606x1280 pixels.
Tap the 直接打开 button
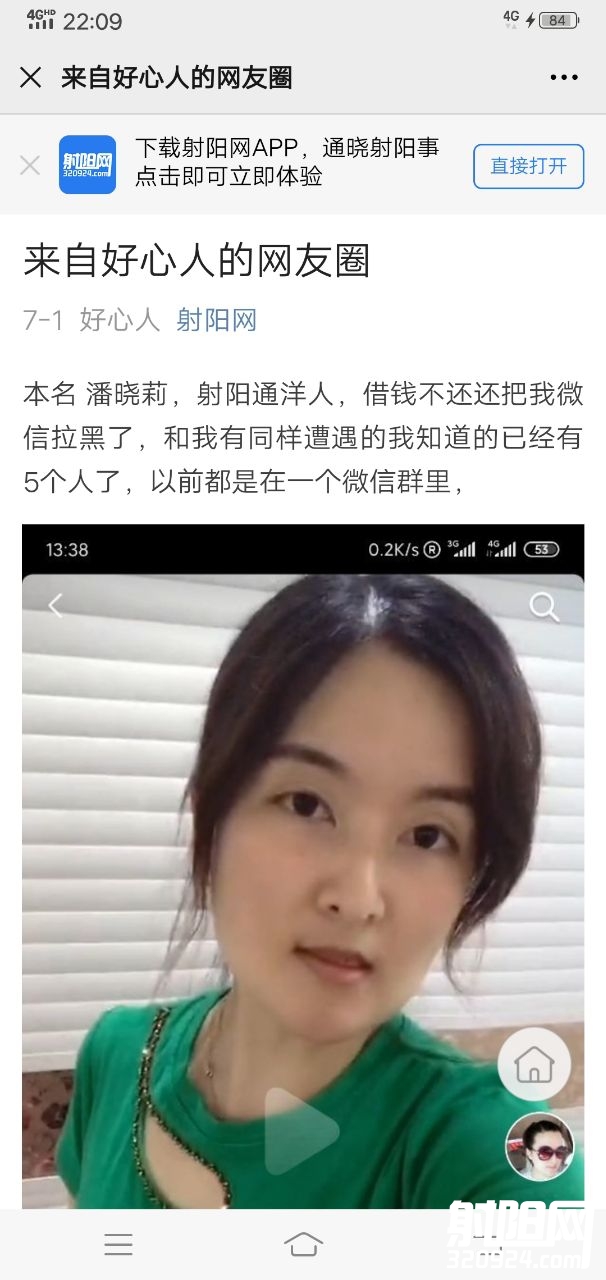point(528,166)
